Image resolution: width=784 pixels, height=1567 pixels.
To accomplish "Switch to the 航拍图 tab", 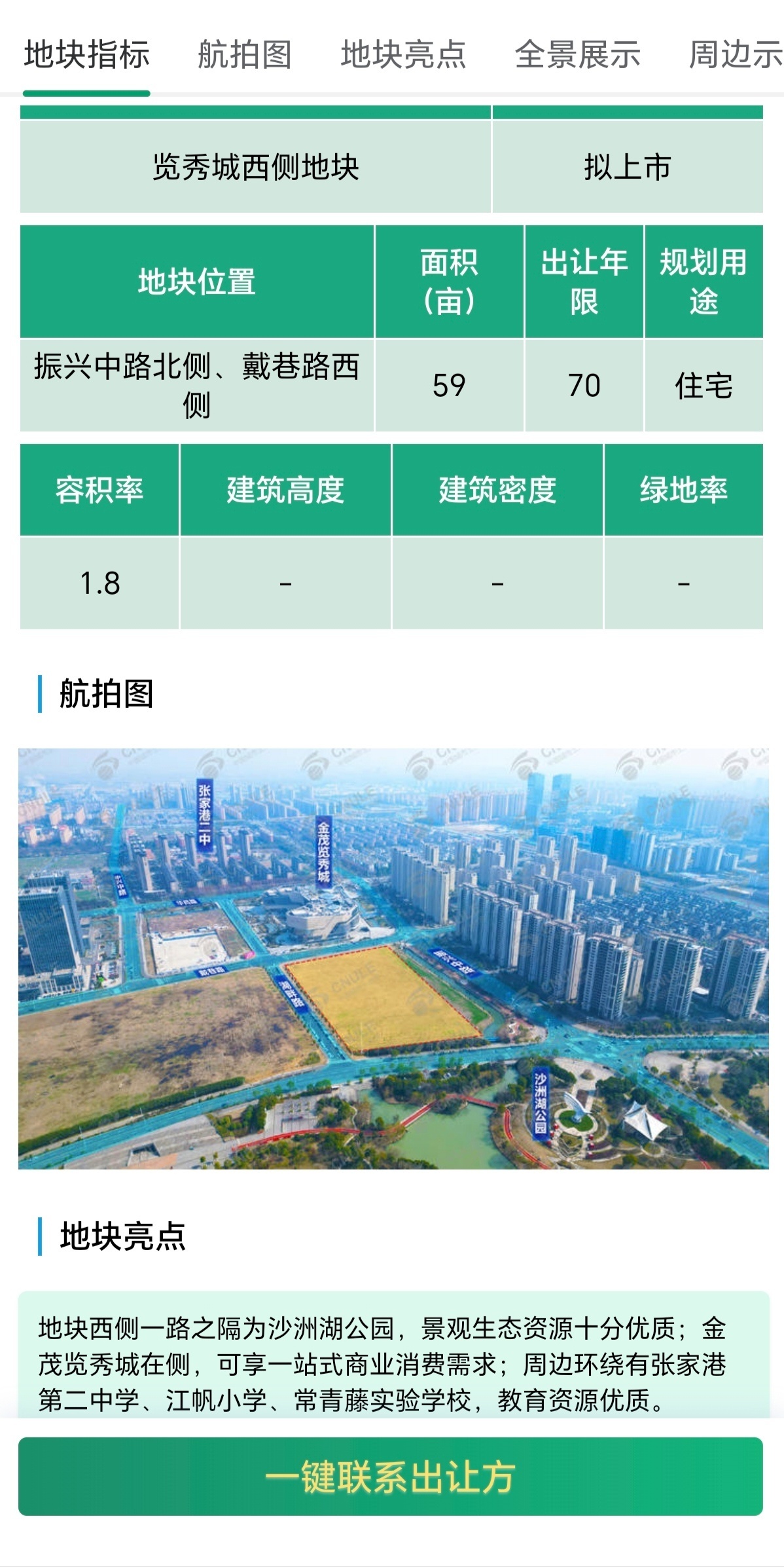I will tap(245, 54).
